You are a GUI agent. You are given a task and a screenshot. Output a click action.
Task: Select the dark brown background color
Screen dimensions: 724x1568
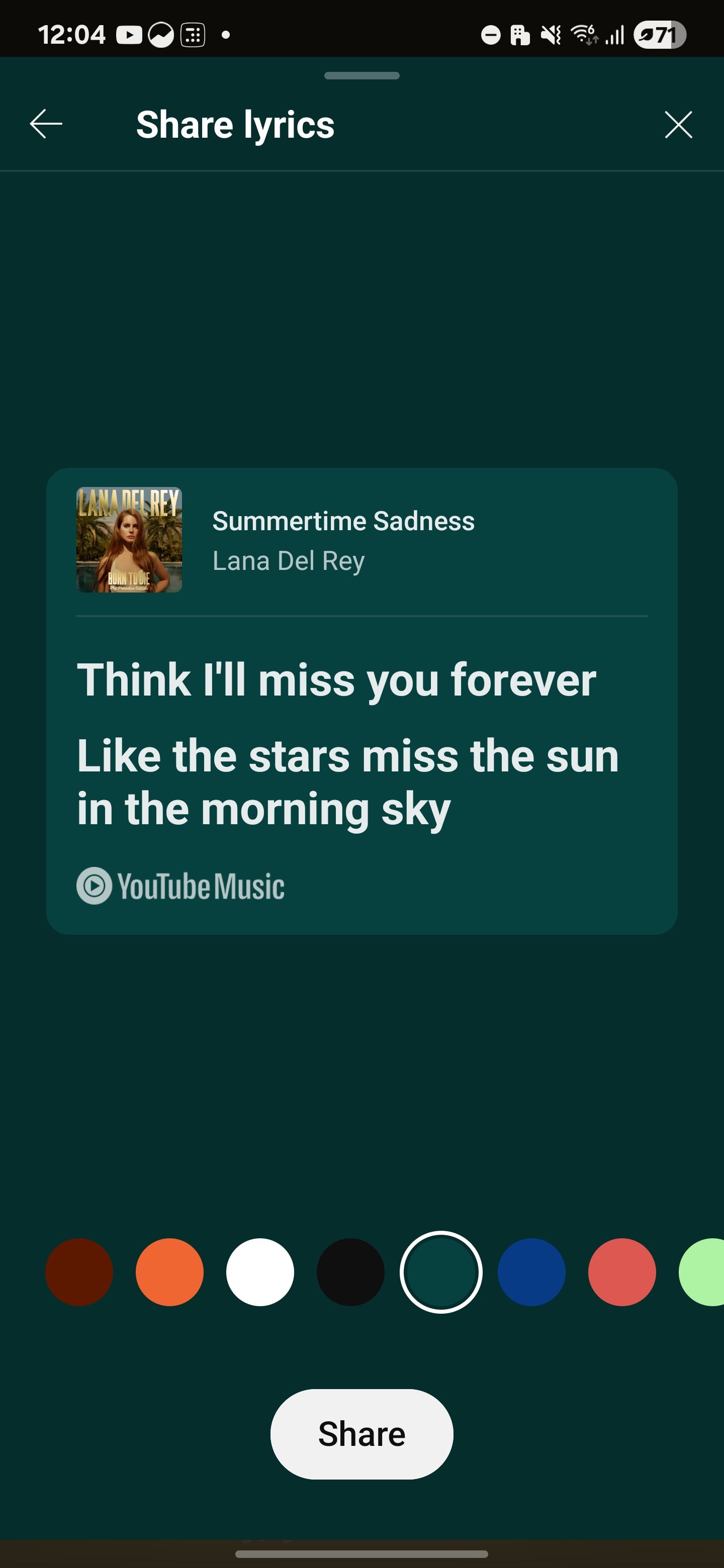[x=79, y=1271]
